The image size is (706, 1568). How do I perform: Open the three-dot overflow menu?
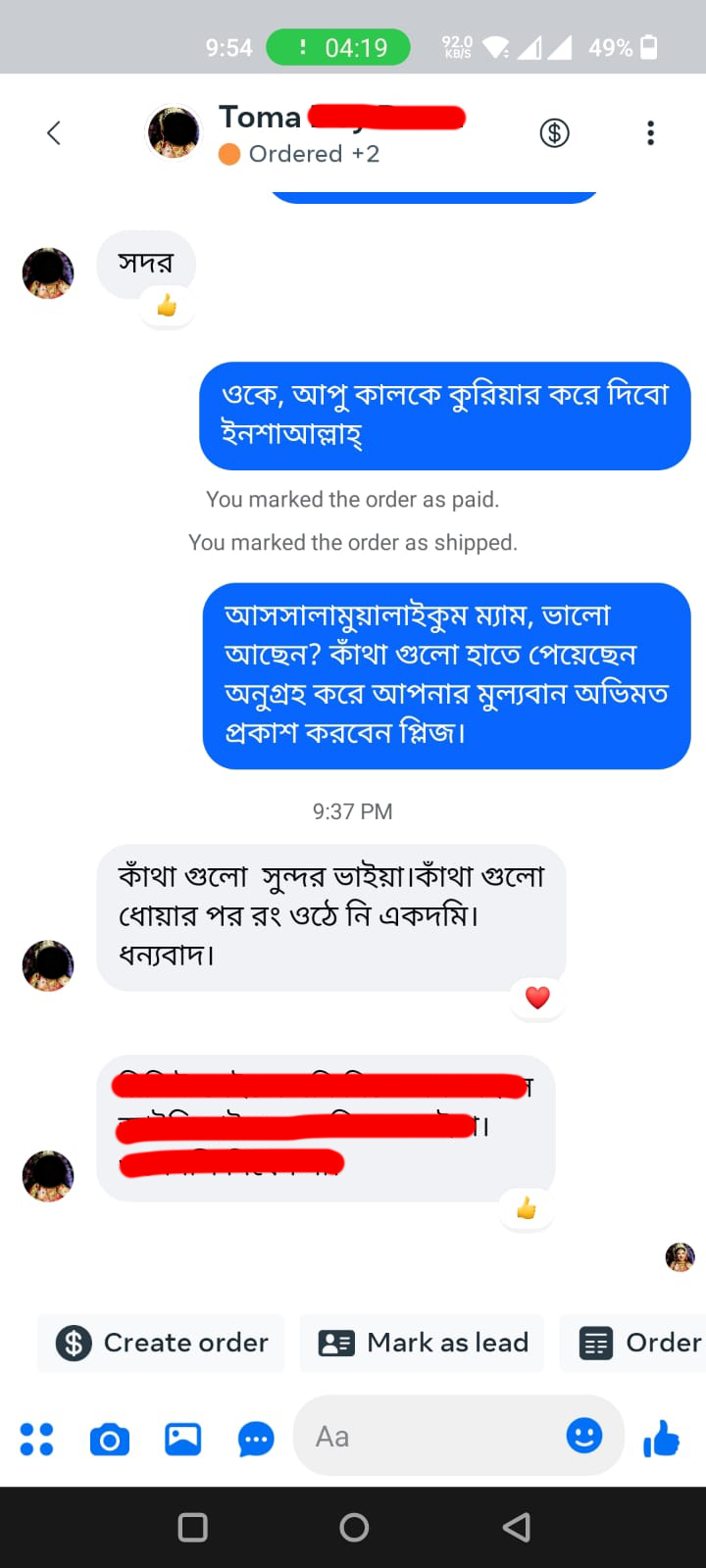point(650,132)
